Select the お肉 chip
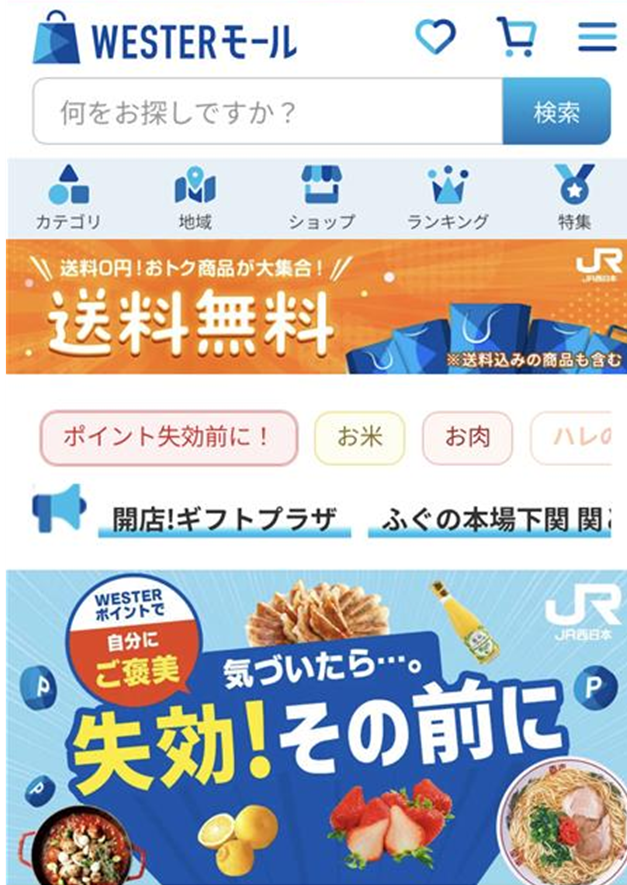 pyautogui.click(x=467, y=437)
